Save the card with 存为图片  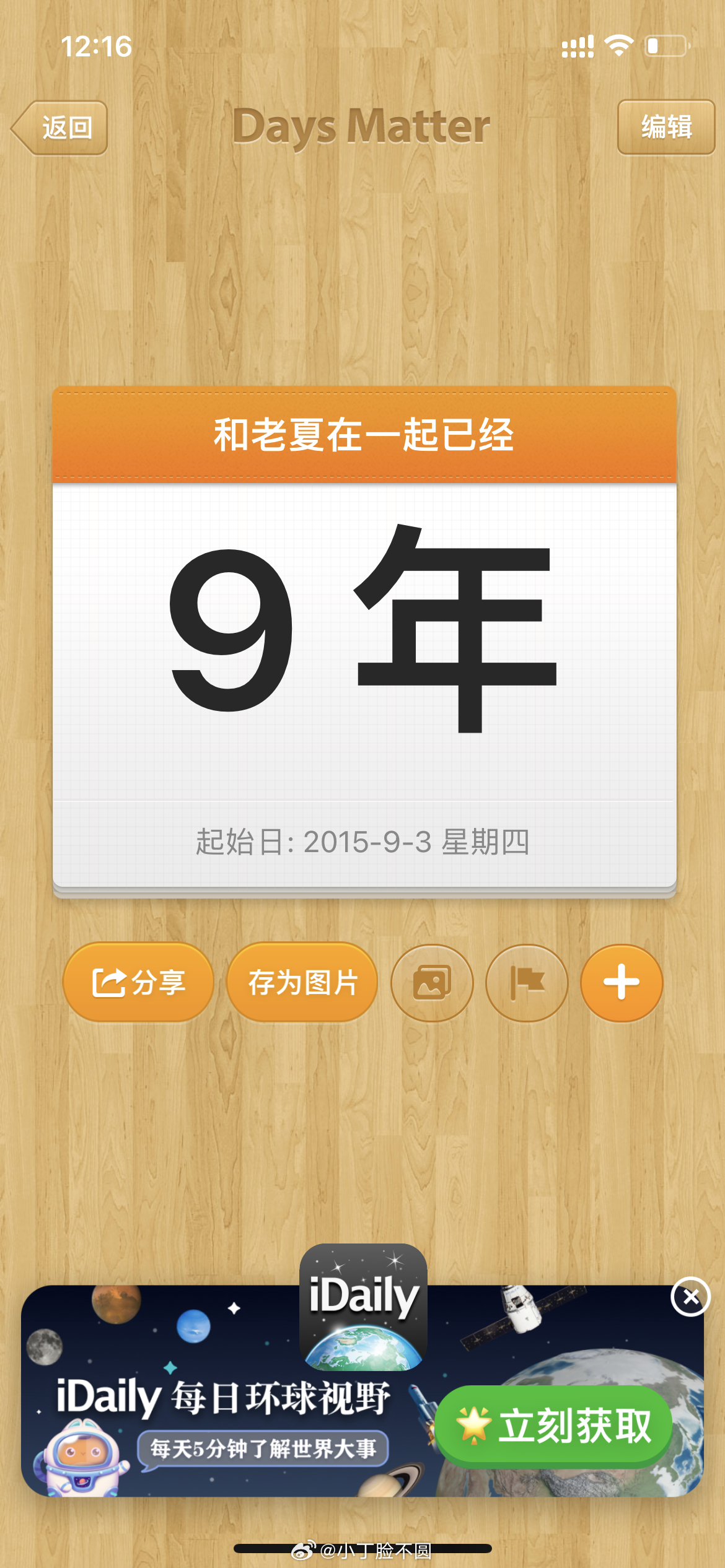point(302,982)
